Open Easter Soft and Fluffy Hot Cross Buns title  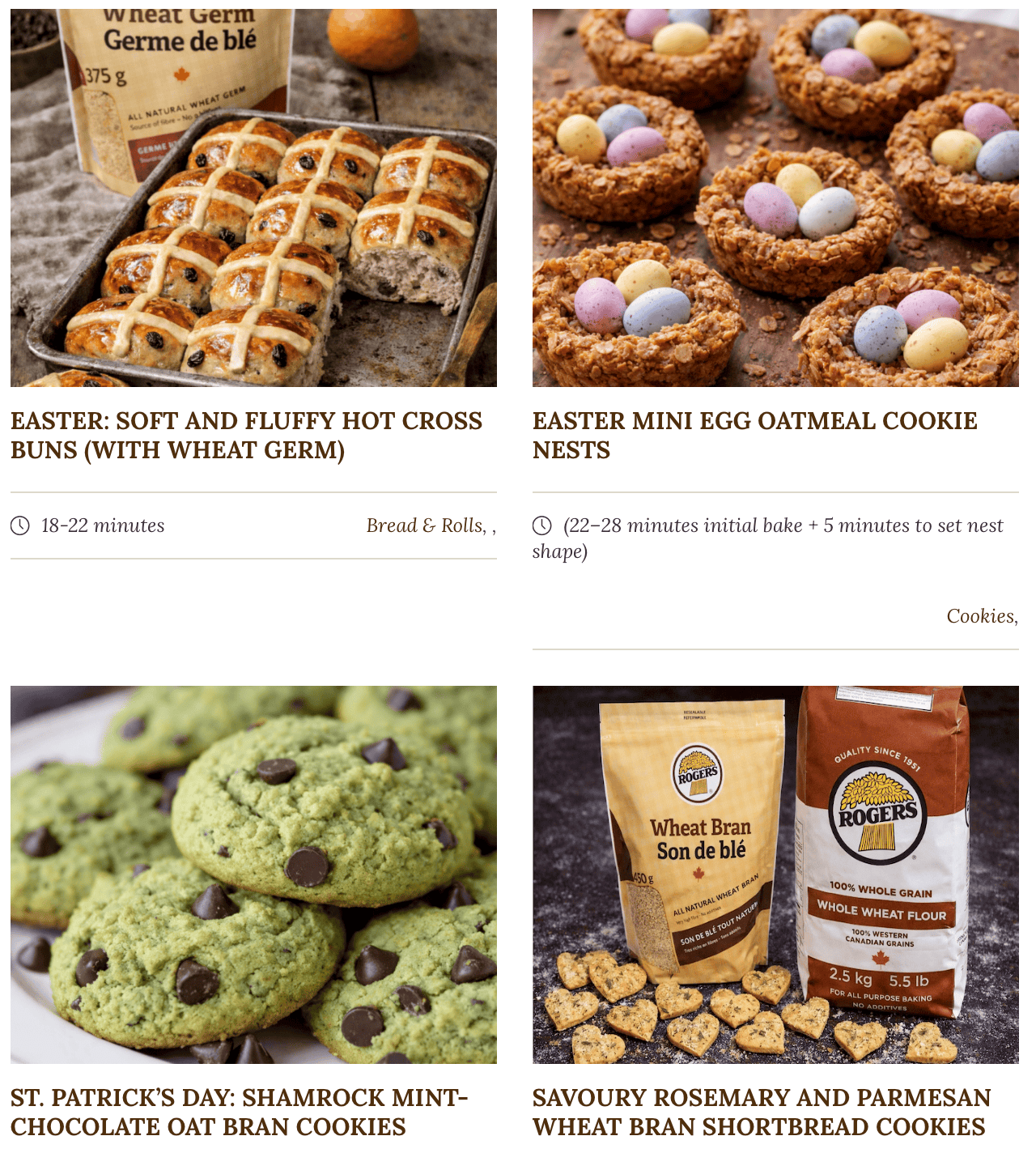(x=246, y=436)
